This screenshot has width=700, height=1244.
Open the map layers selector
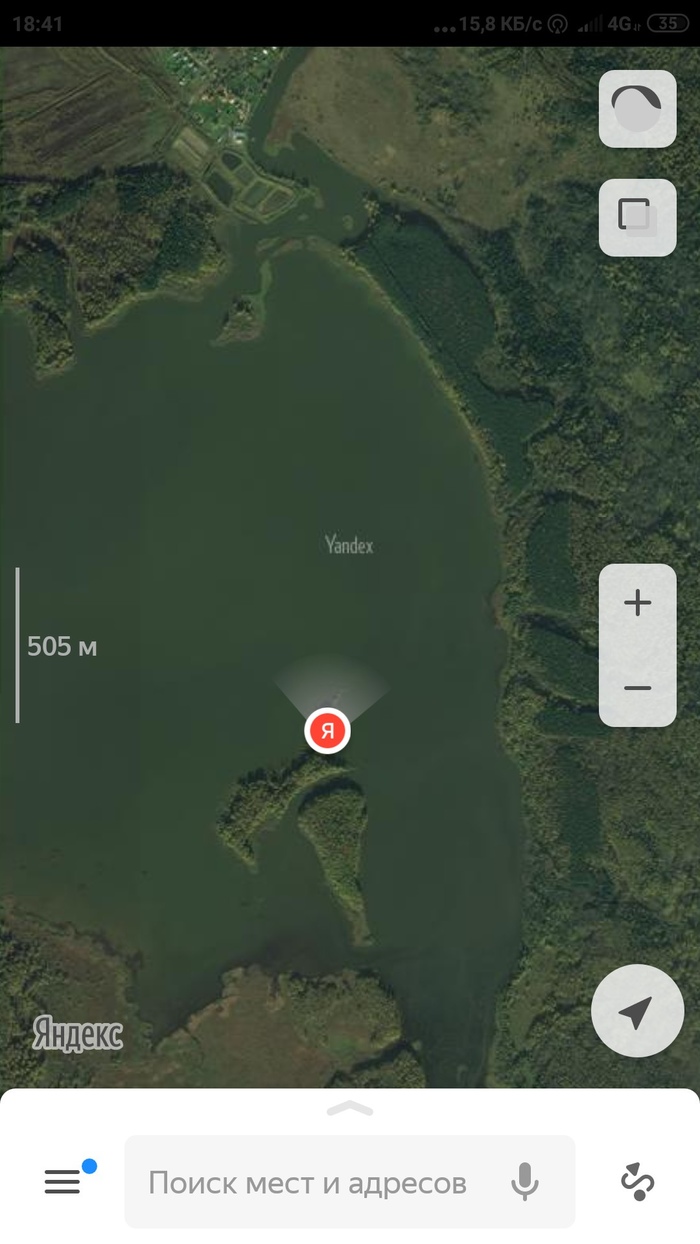(637, 217)
